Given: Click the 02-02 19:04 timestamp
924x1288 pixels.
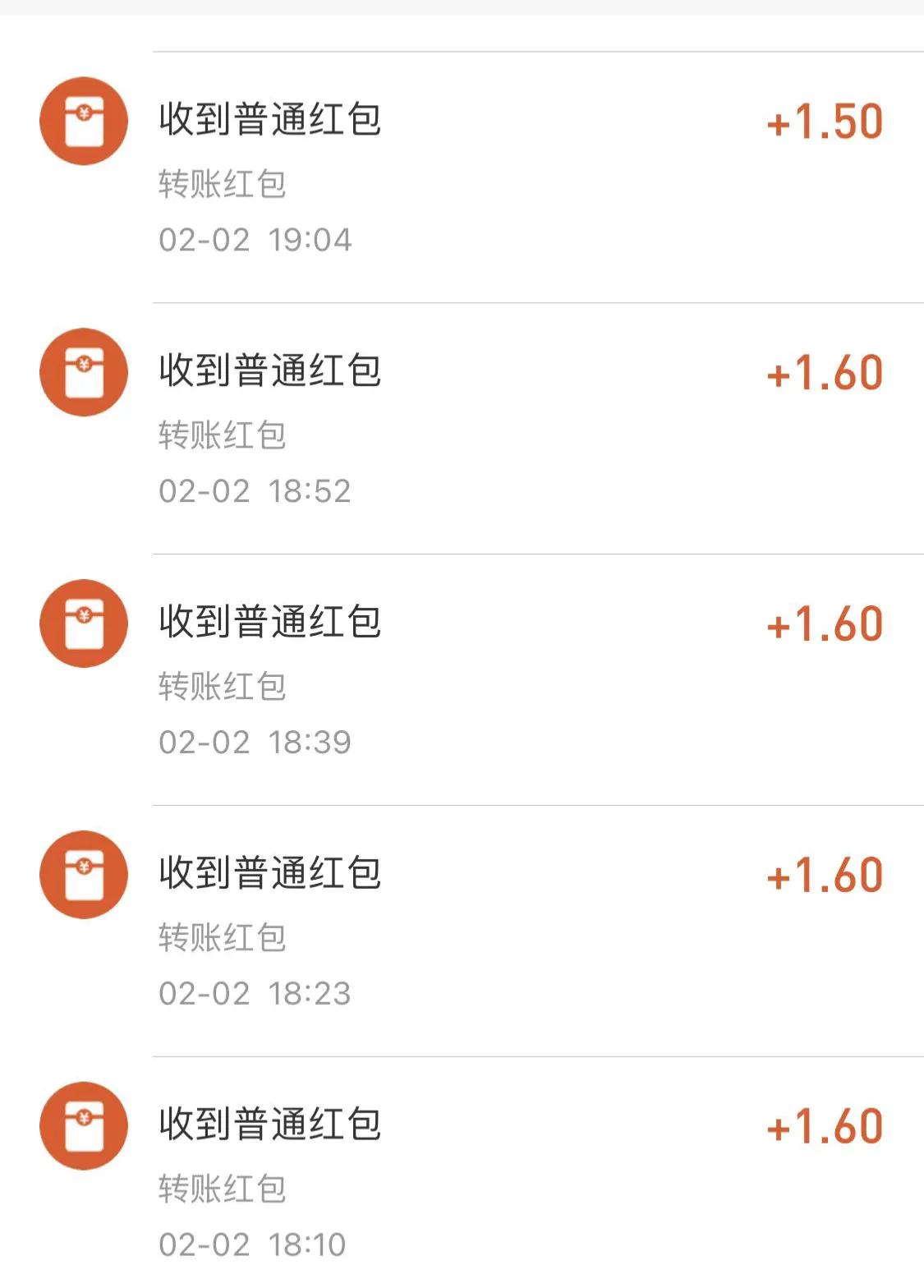Looking at the screenshot, I should click(x=257, y=241).
